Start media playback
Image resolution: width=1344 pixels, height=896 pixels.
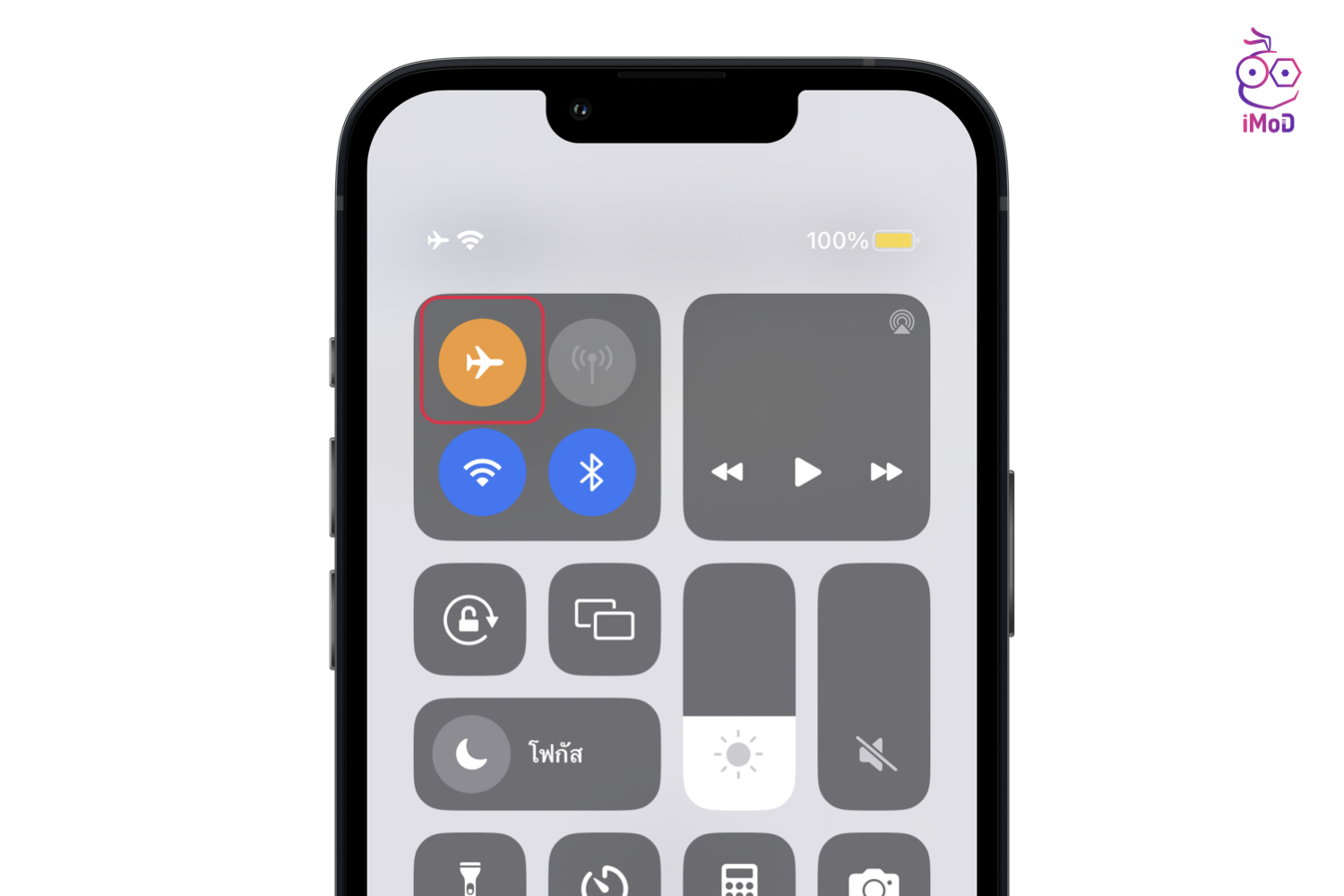[x=806, y=472]
